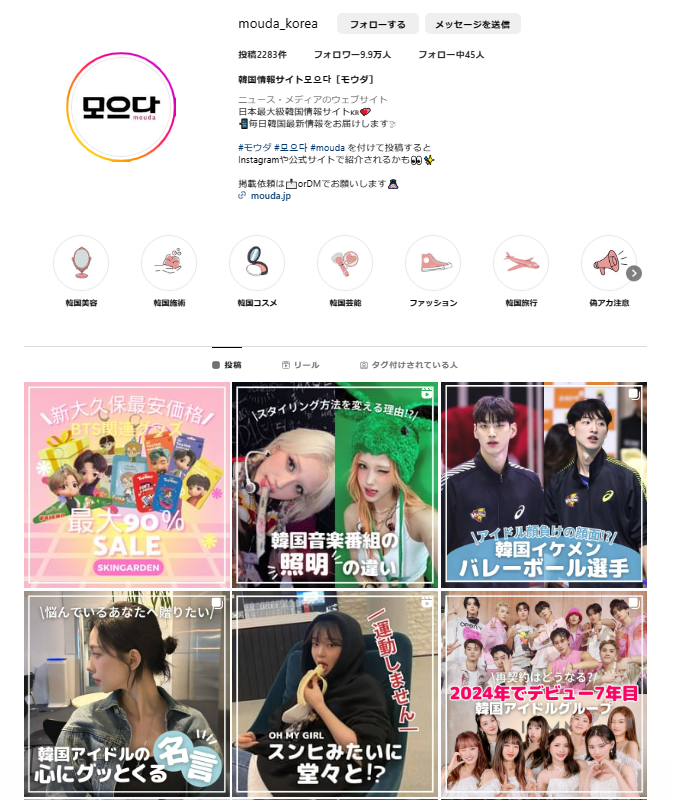Image resolution: width=674 pixels, height=800 pixels.
Task: Open the 偽アカ注意 story highlight
Action: [x=608, y=263]
